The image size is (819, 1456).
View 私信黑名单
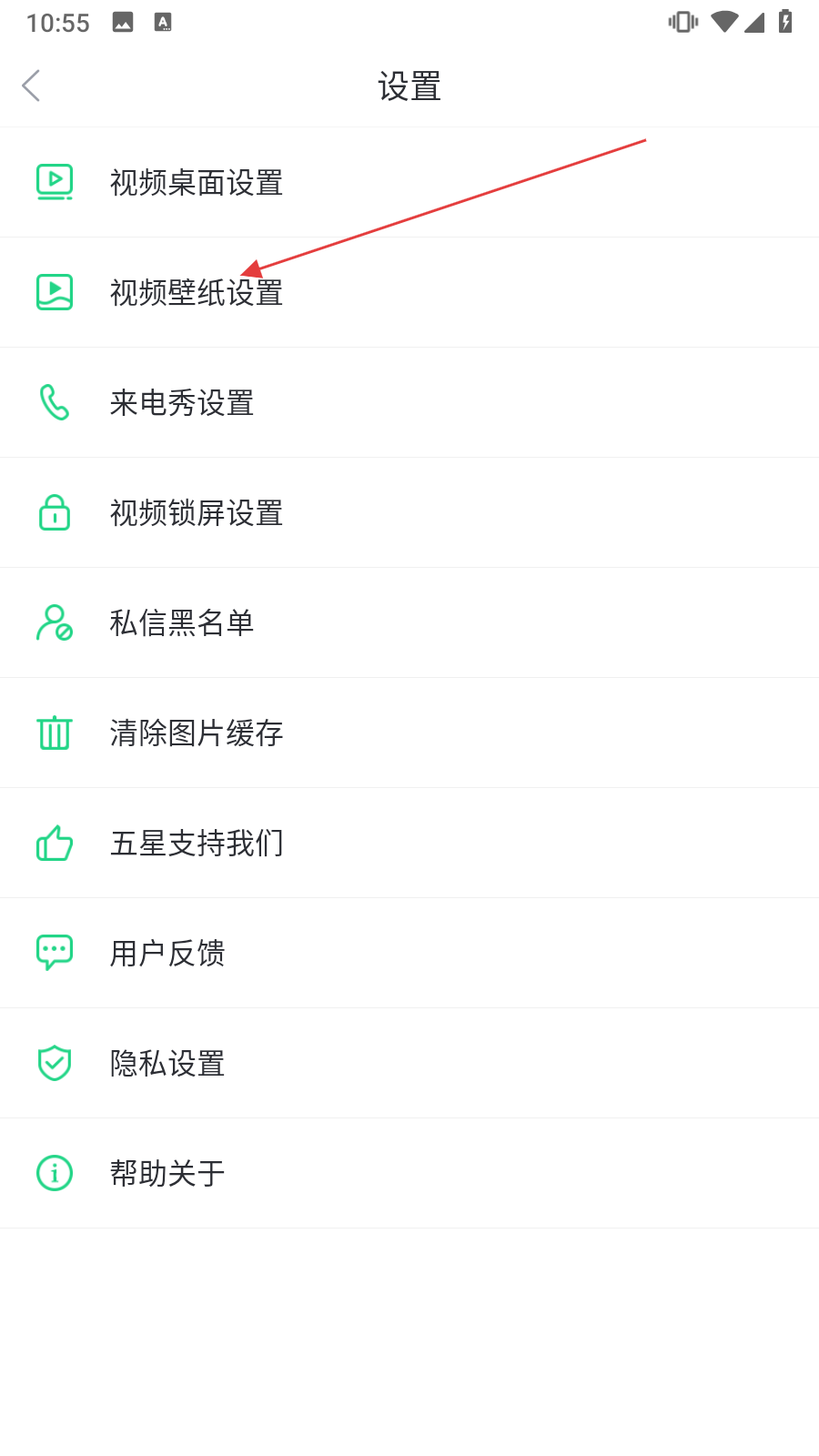pyautogui.click(x=409, y=622)
